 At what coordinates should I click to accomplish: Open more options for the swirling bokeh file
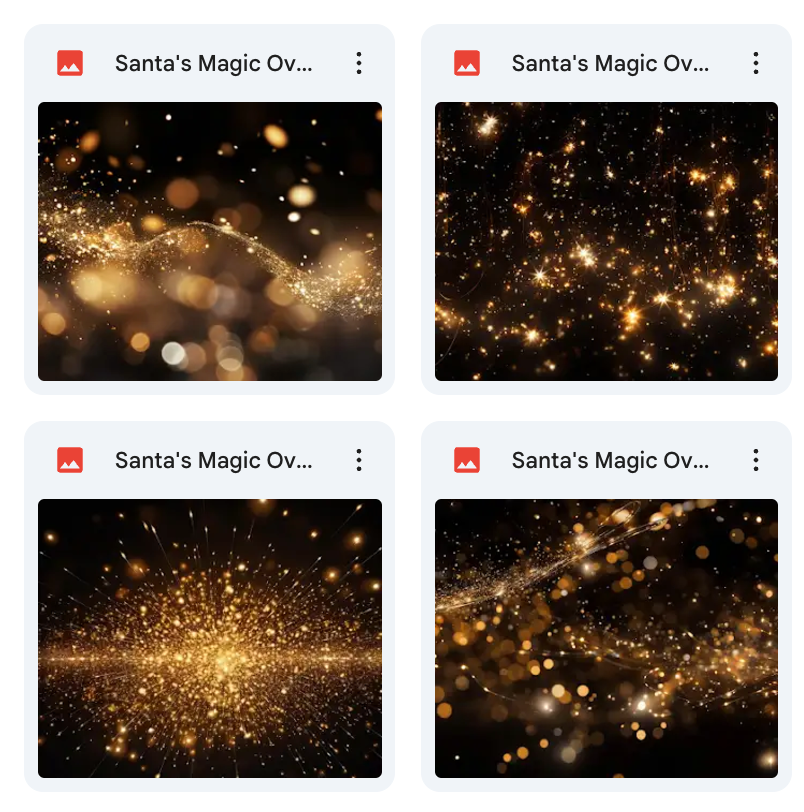click(x=756, y=460)
